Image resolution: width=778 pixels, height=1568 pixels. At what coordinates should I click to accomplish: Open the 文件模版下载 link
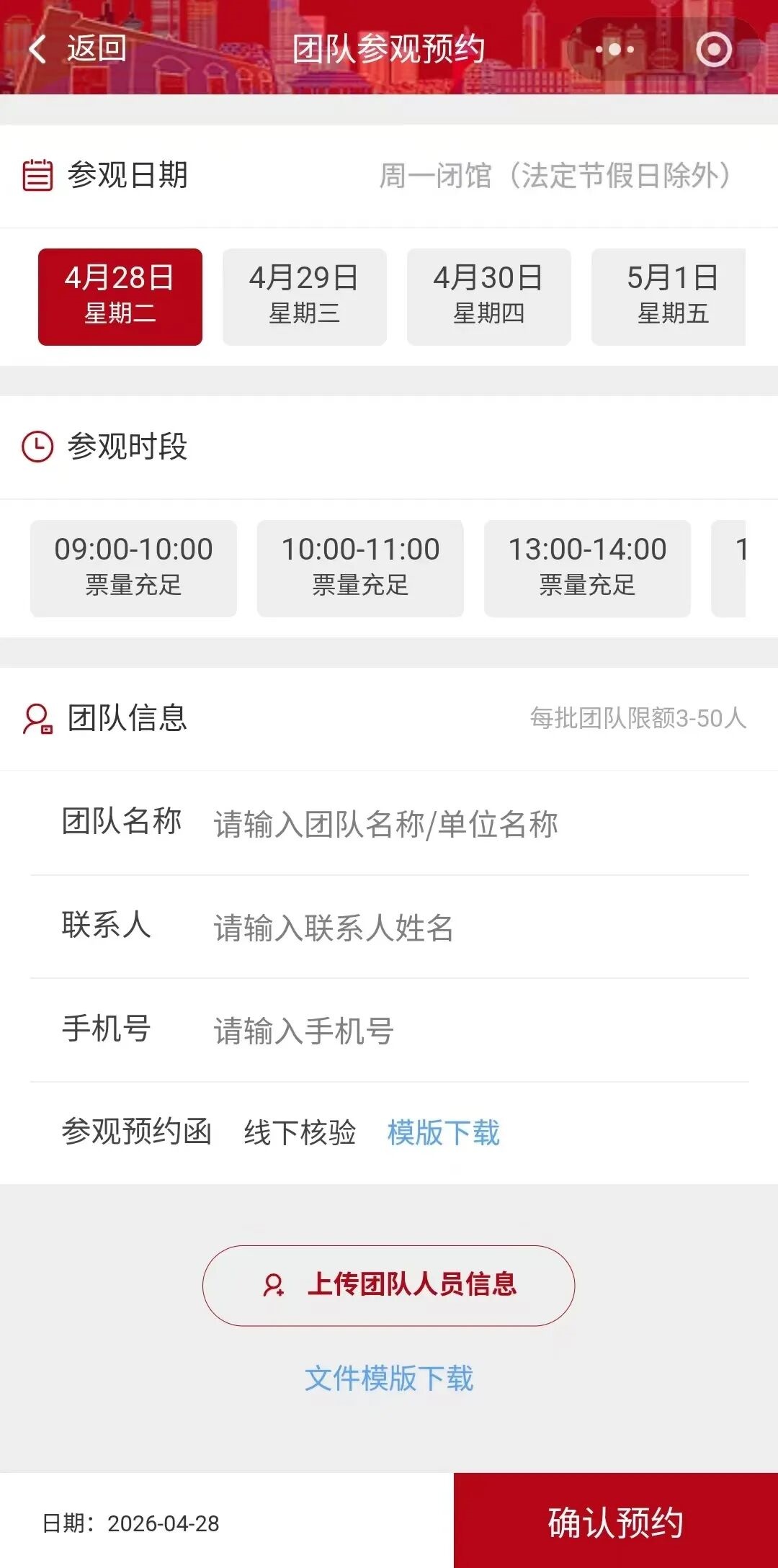388,1379
